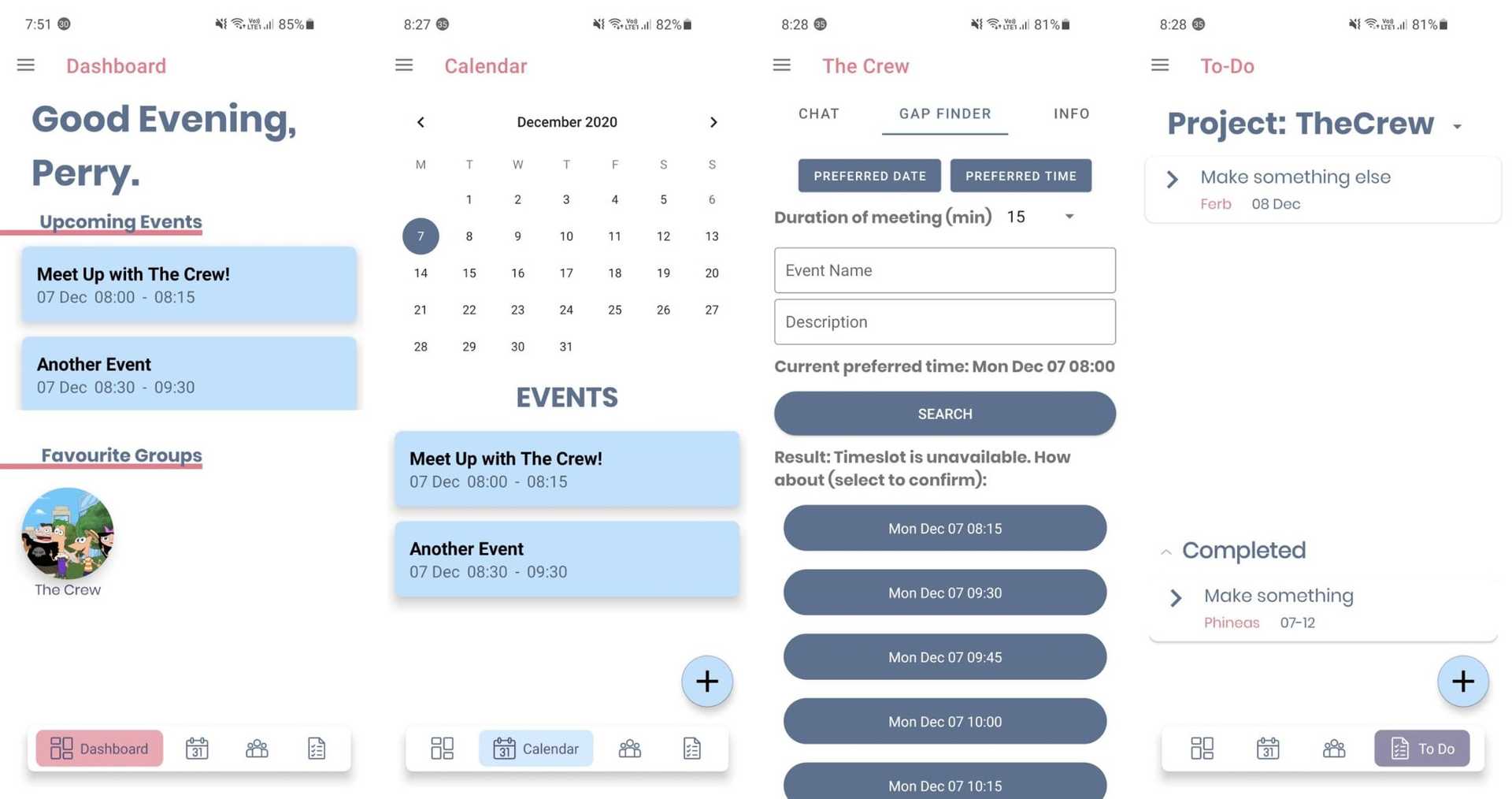The image size is (1512, 799).
Task: Open The Crew favourite group
Action: coord(68,533)
